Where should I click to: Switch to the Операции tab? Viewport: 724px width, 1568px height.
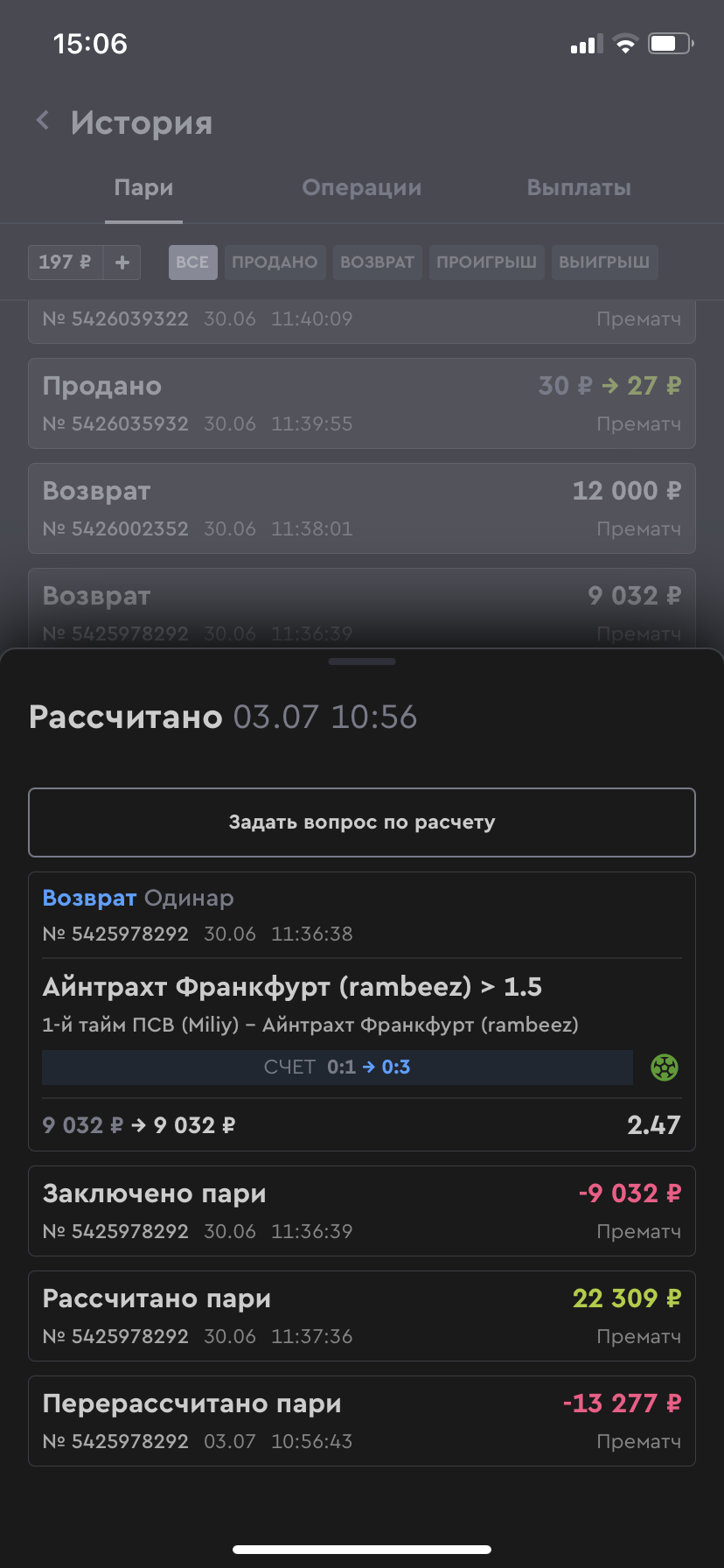(361, 188)
